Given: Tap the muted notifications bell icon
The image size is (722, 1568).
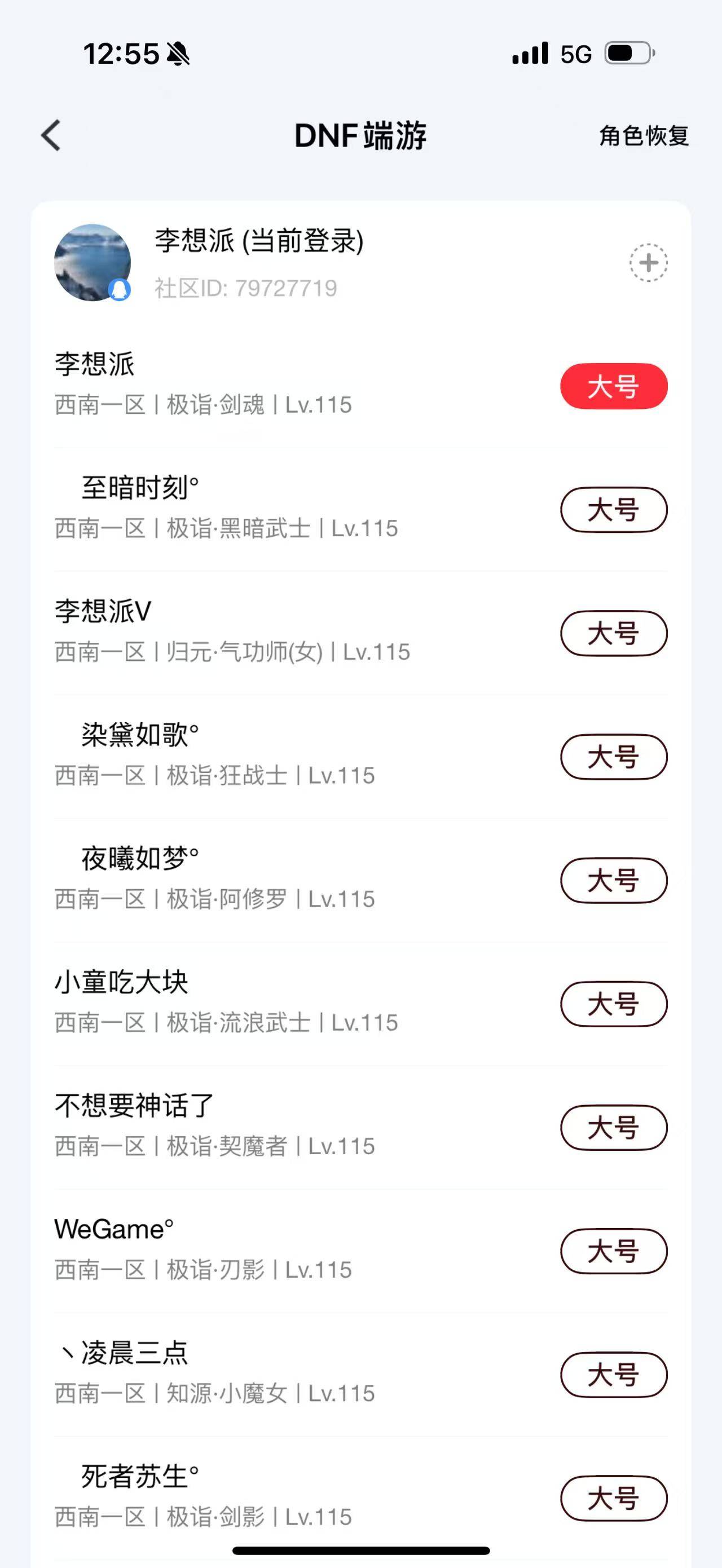Looking at the screenshot, I should tap(179, 55).
